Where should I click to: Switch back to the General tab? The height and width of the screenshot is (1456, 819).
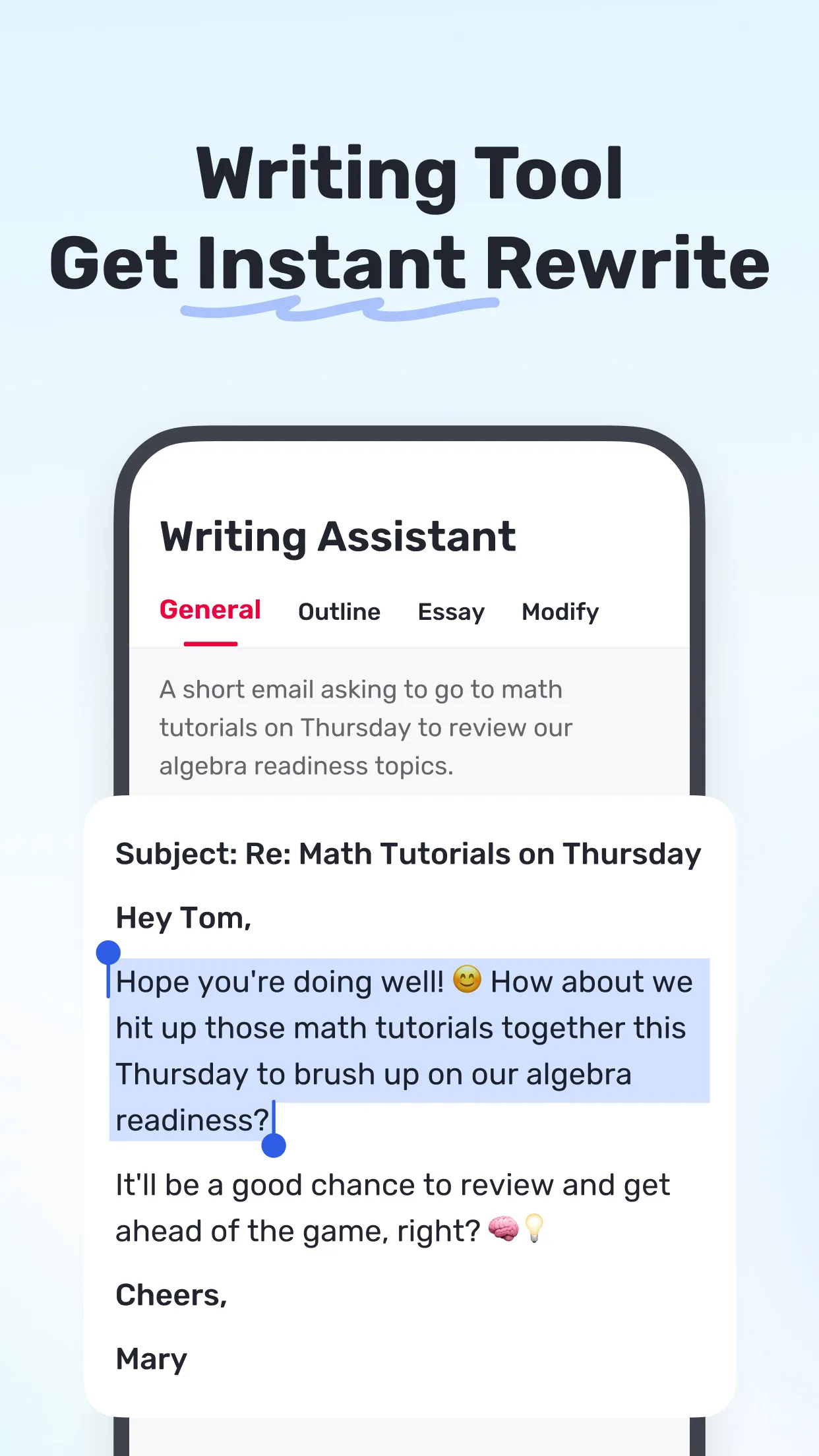210,610
